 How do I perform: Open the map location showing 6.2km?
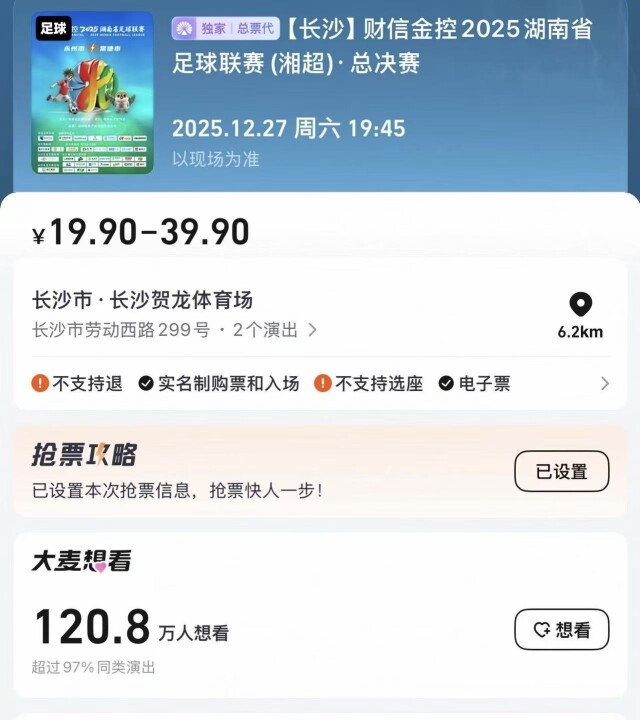(x=580, y=315)
